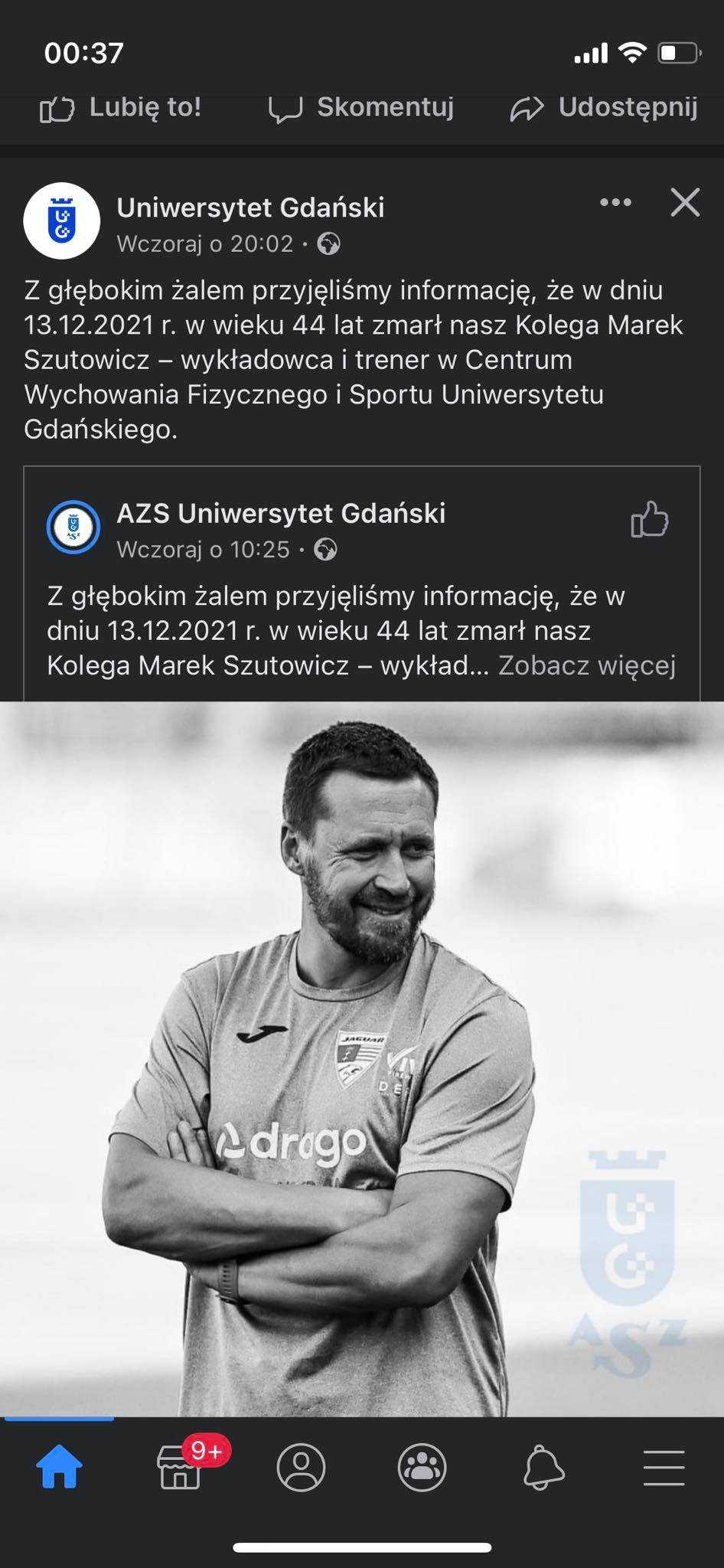Screen dimensions: 724x1568
Task: Open the AZS Uniwersytet Gdański page name
Action: [x=281, y=514]
